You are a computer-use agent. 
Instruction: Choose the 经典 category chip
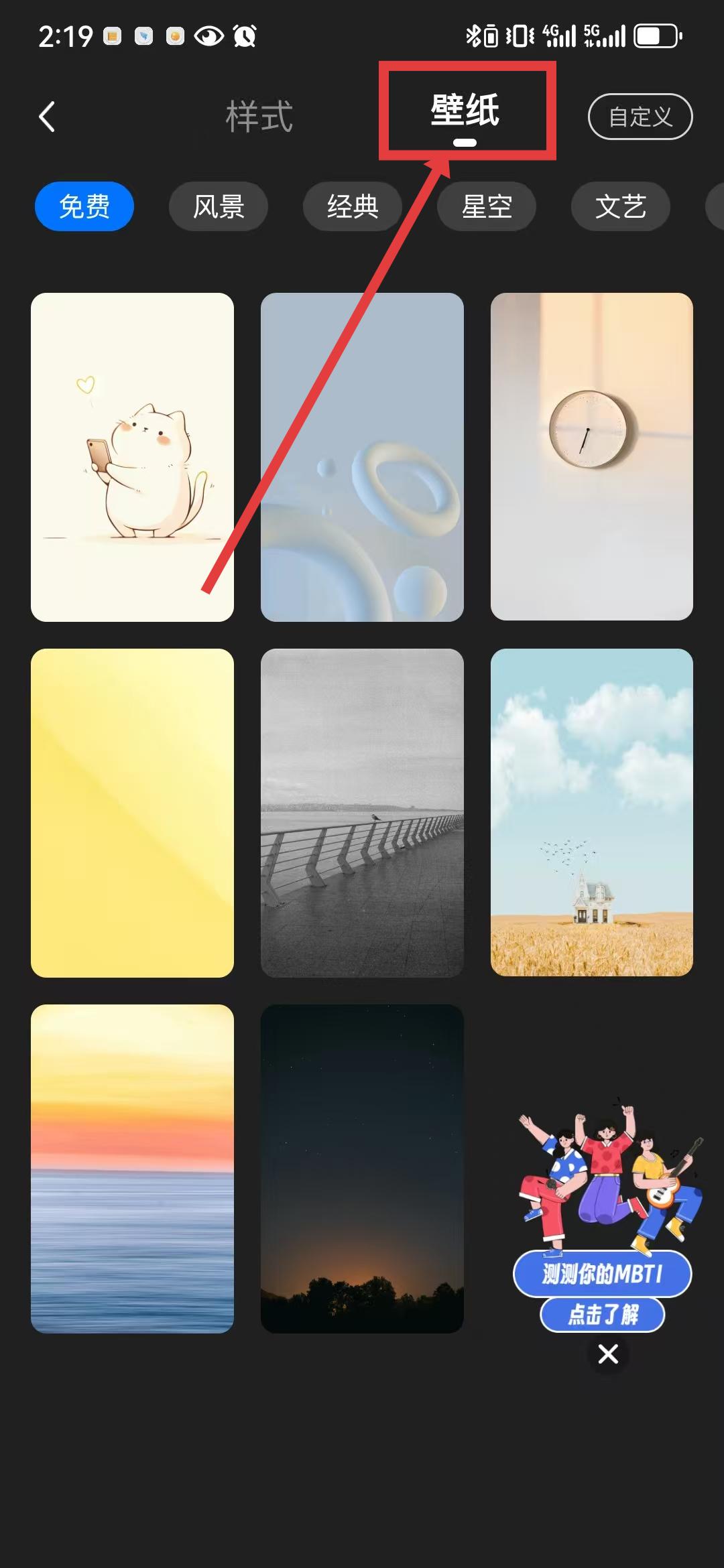pos(353,206)
